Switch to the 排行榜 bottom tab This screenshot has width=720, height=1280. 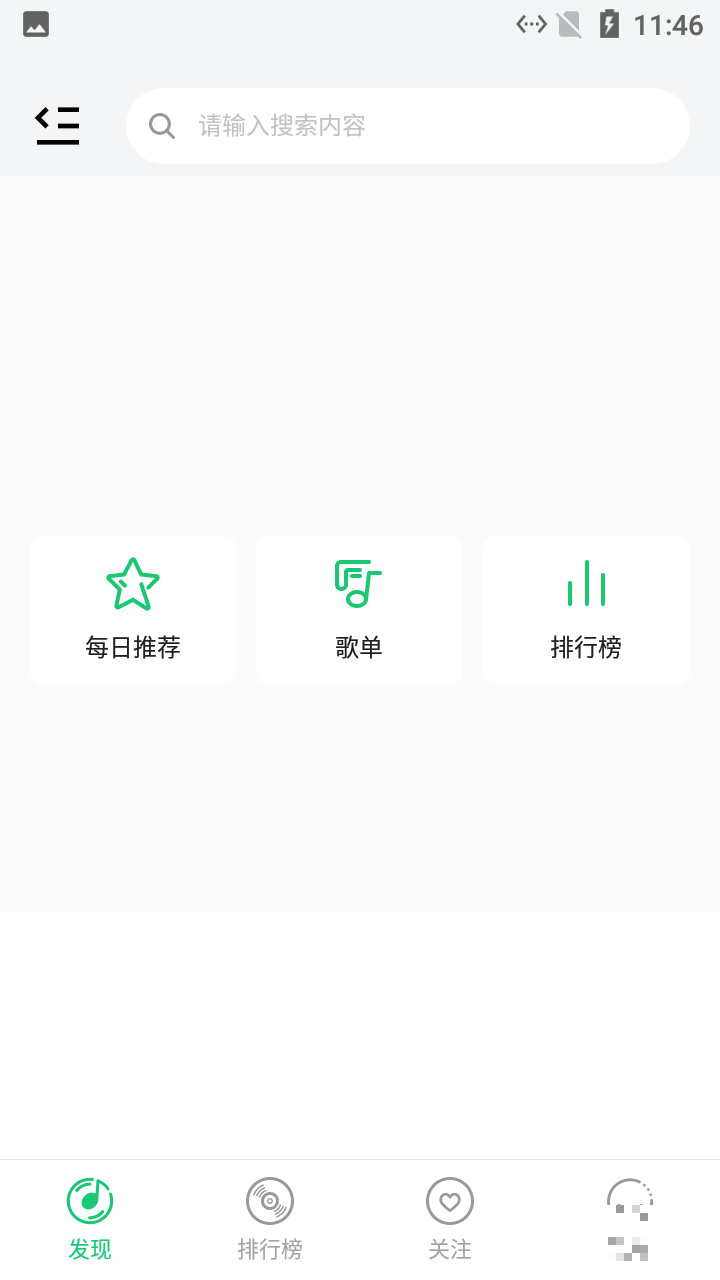(x=270, y=1220)
